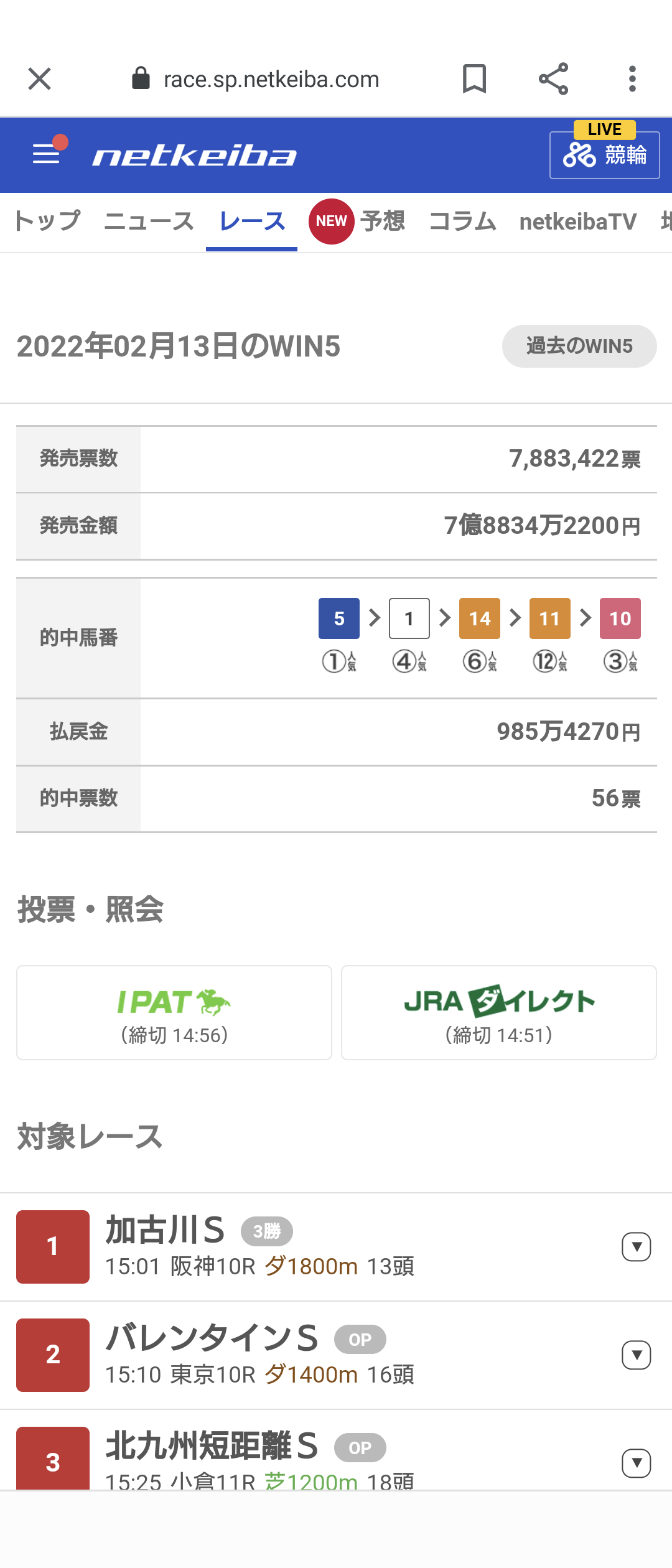This screenshot has width=672, height=1568.
Task: Select the レース tab
Action: point(252,222)
